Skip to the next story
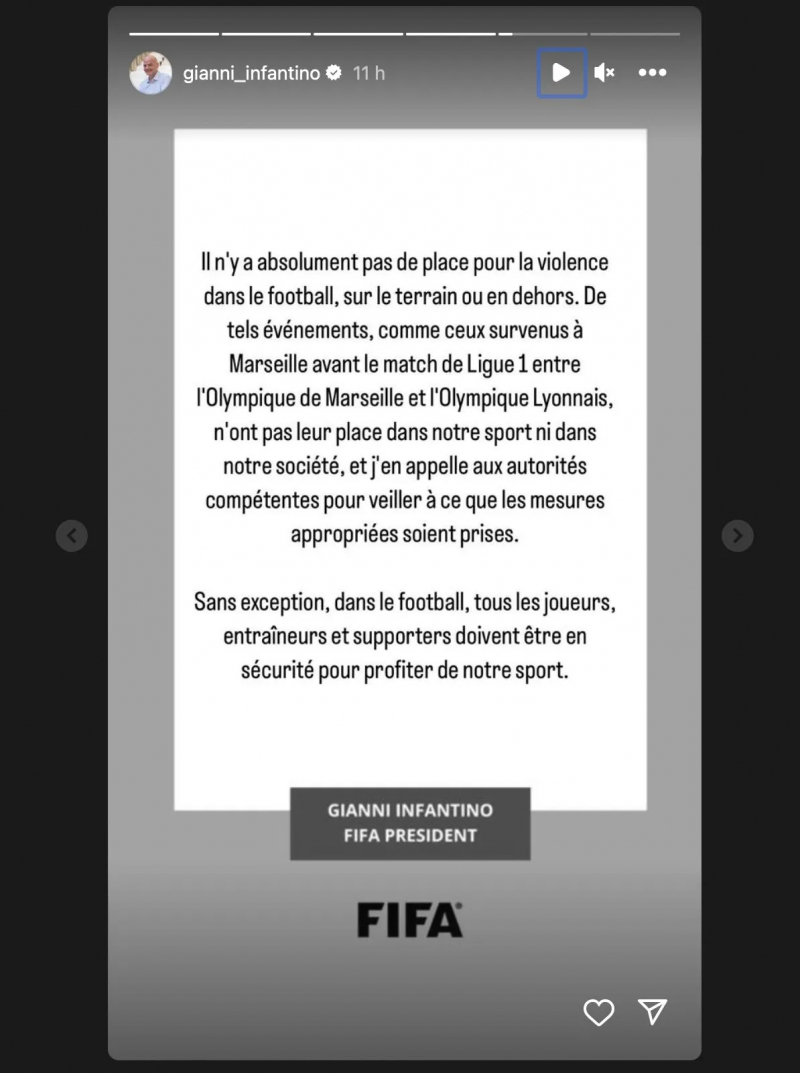800x1073 pixels. click(737, 536)
